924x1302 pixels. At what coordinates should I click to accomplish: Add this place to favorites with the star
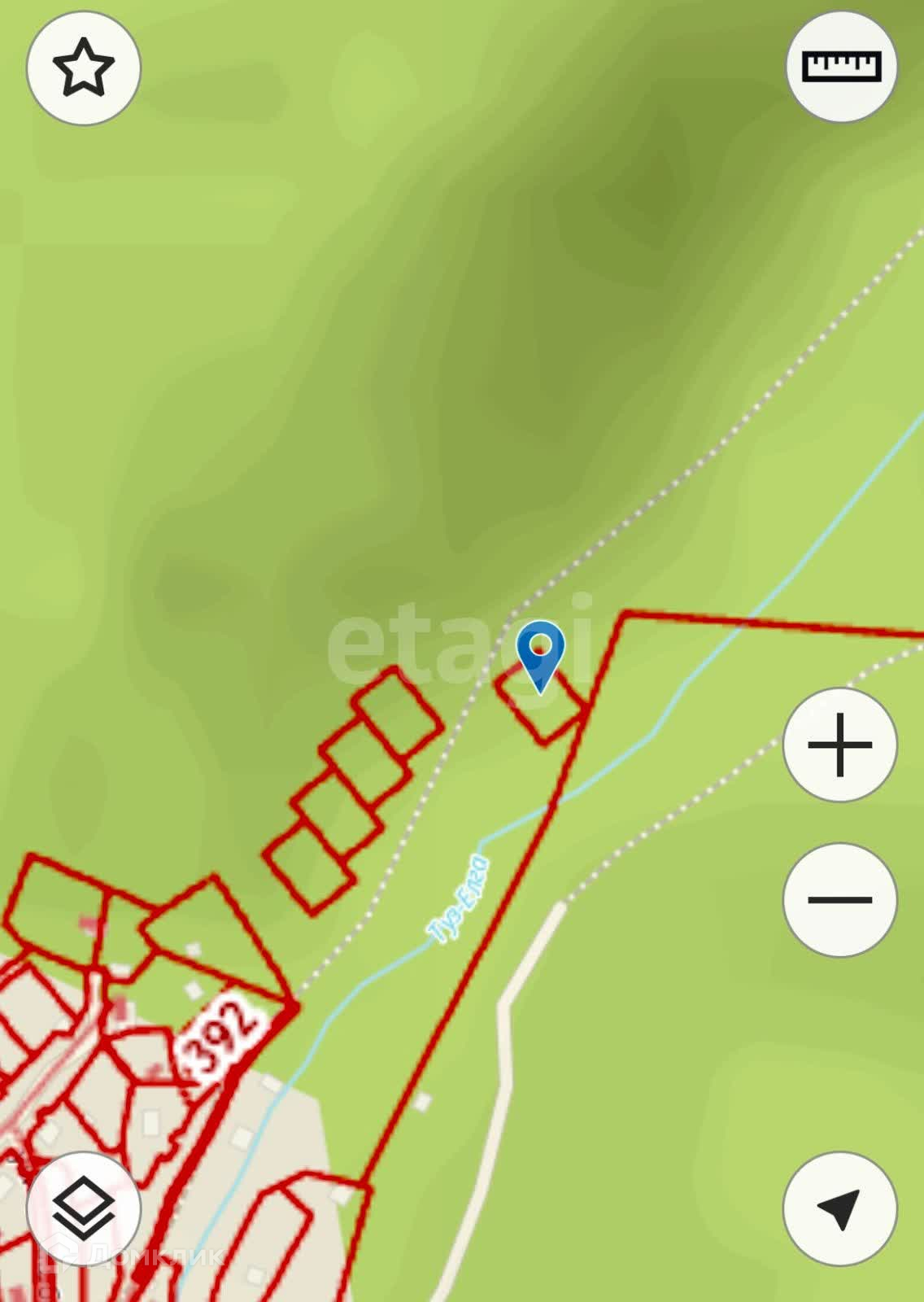(84, 68)
